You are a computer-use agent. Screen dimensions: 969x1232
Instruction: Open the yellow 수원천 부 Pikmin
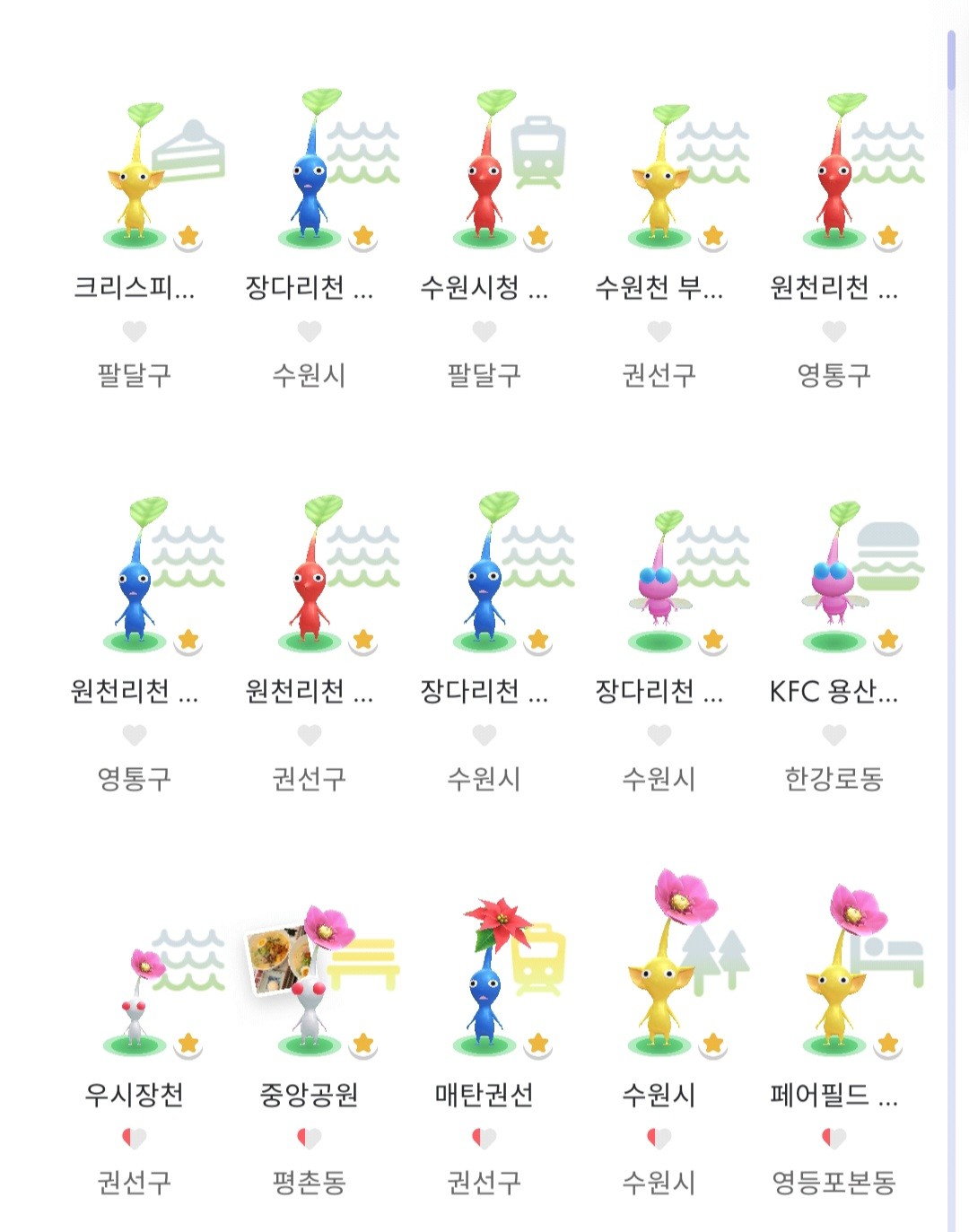coord(659,179)
